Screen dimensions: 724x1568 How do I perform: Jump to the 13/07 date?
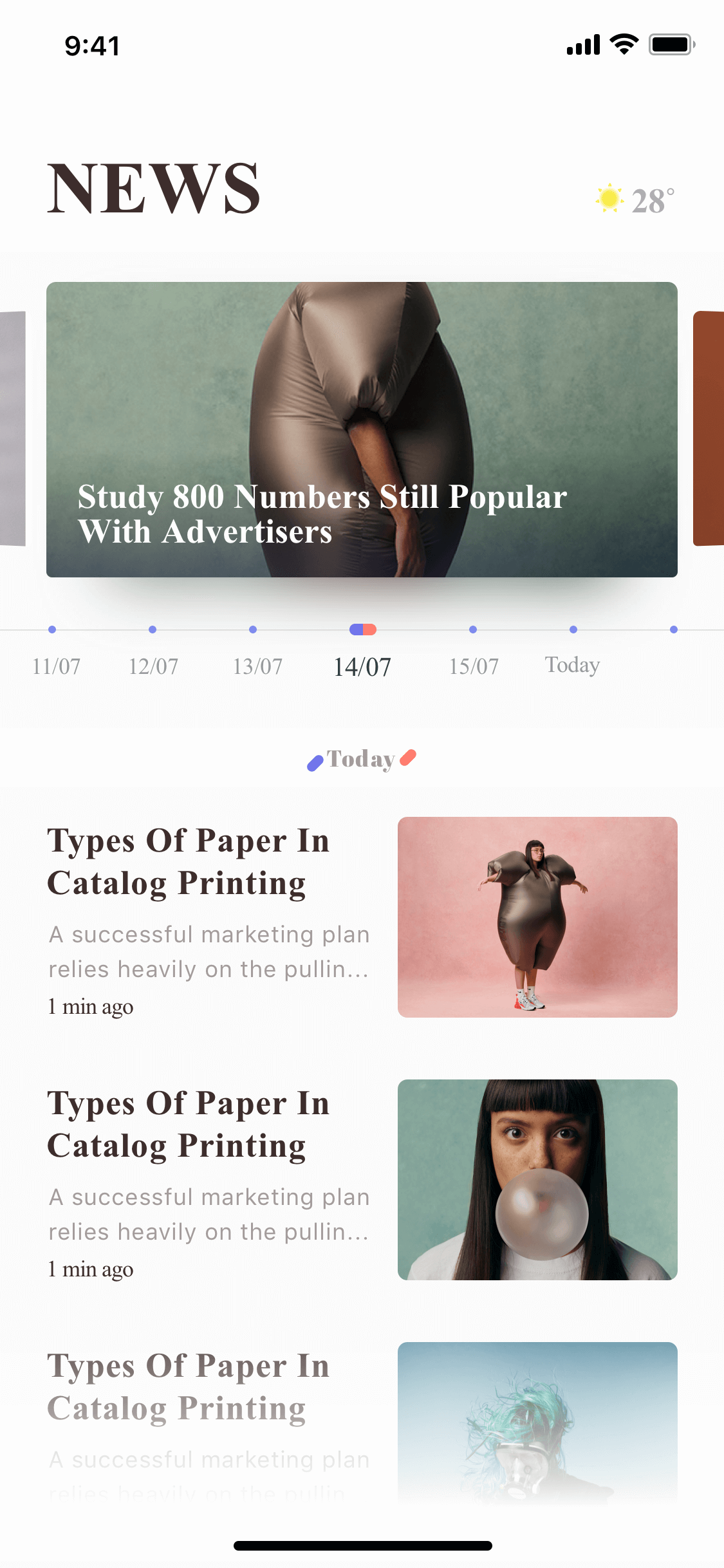click(257, 666)
